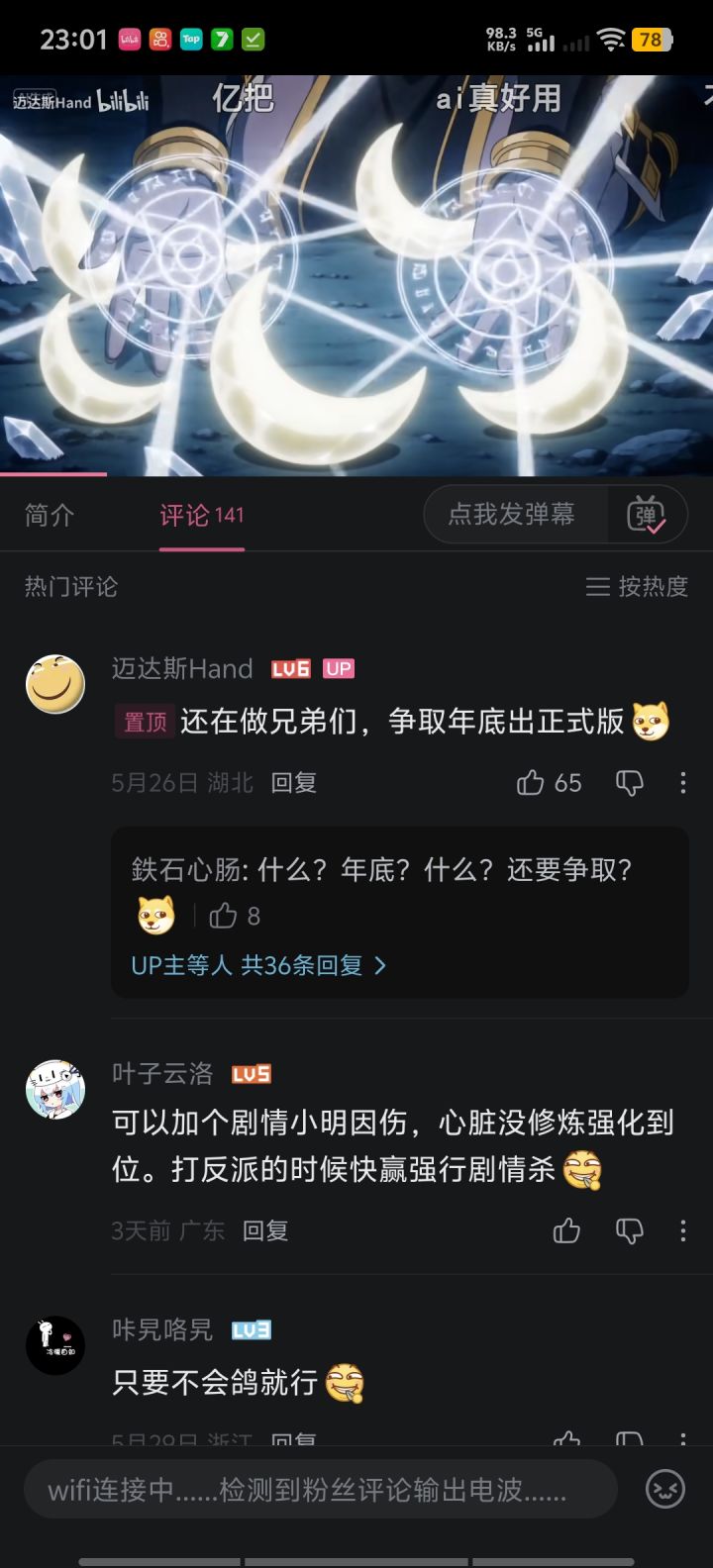The image size is (713, 1568).
Task: Open 咔晃咯晃's profile avatar
Action: coord(55,1344)
